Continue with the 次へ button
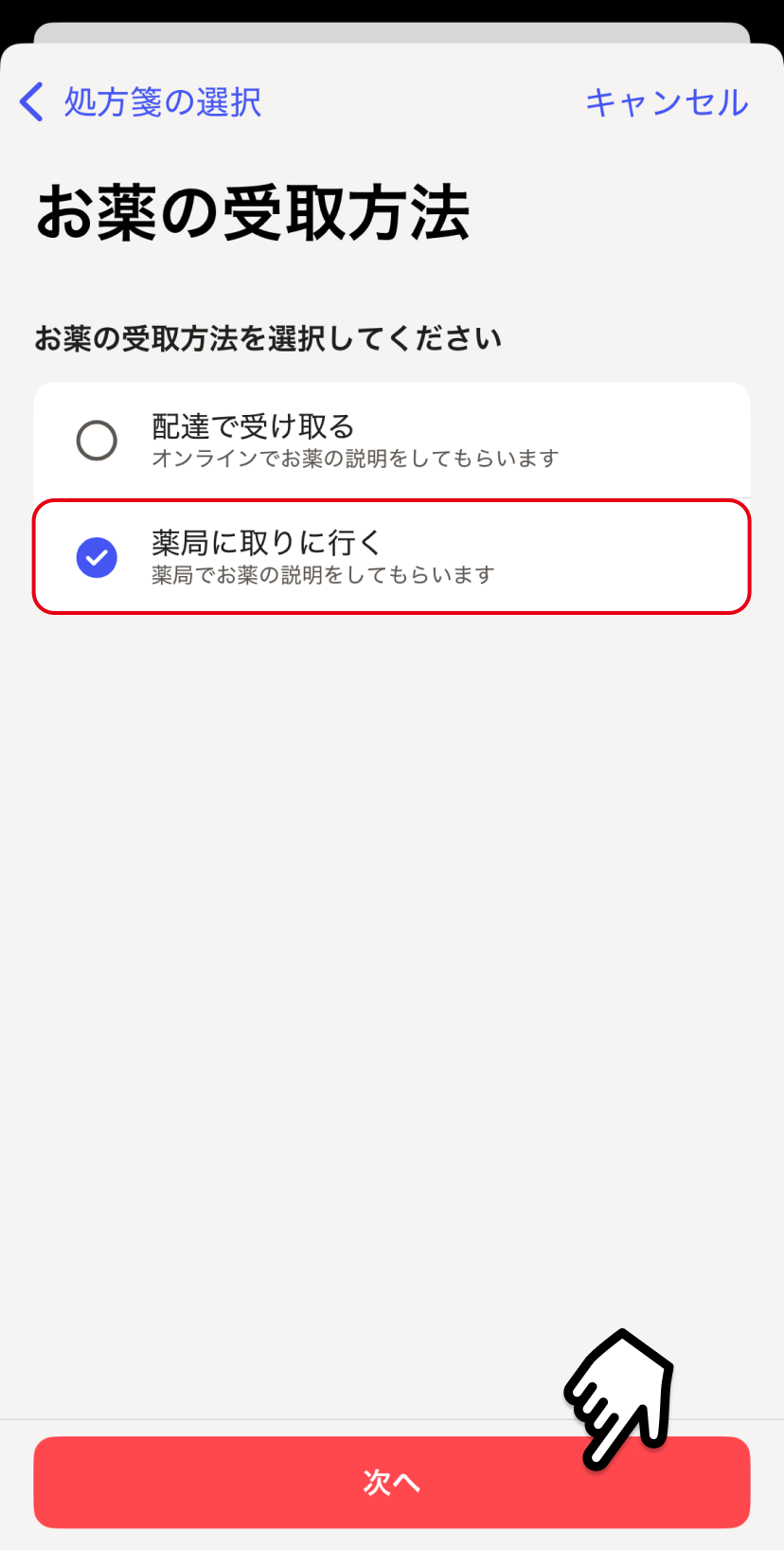 (x=391, y=1482)
